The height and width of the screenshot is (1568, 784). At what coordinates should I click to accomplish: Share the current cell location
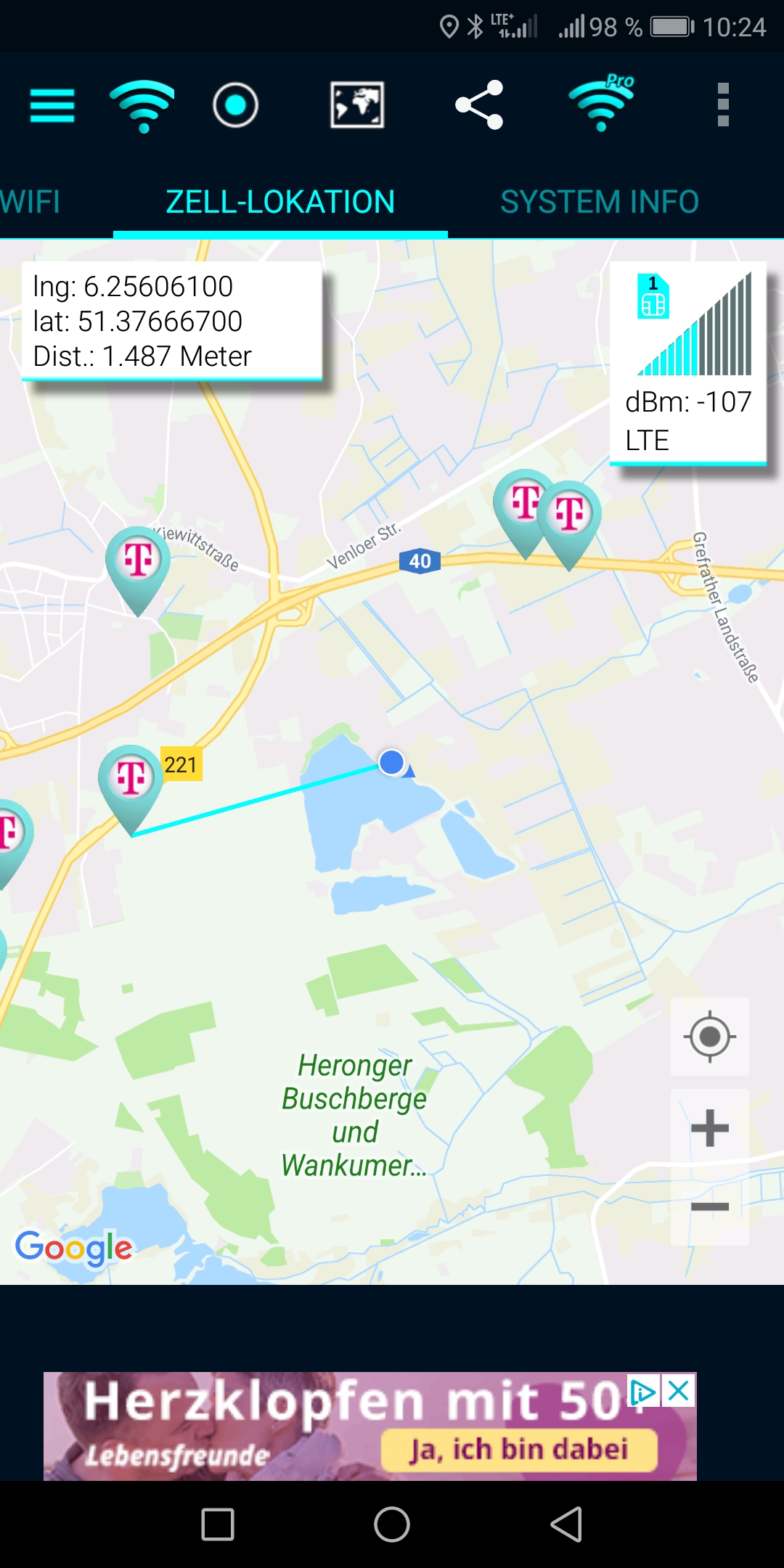(479, 106)
